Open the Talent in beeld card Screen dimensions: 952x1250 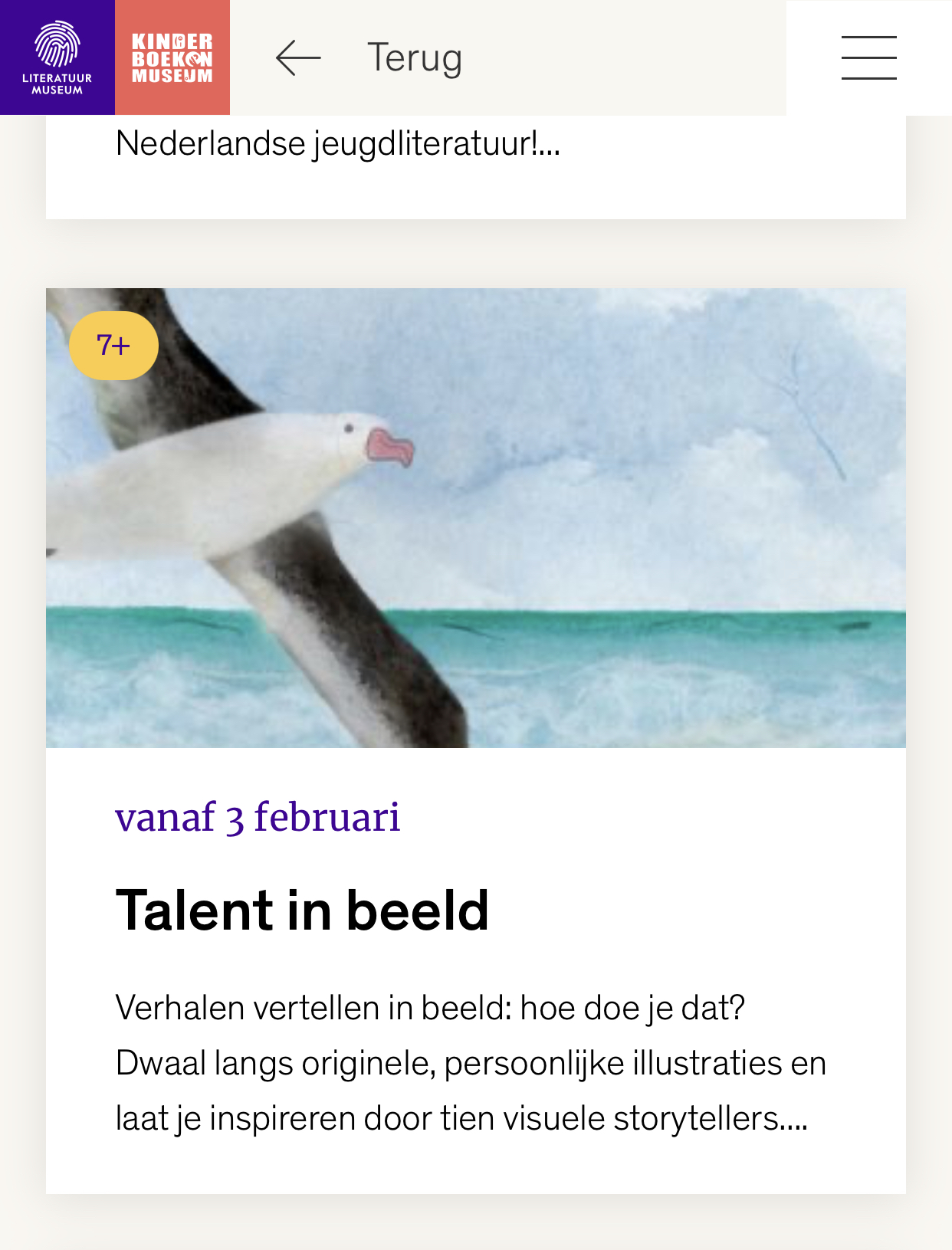pos(302,910)
